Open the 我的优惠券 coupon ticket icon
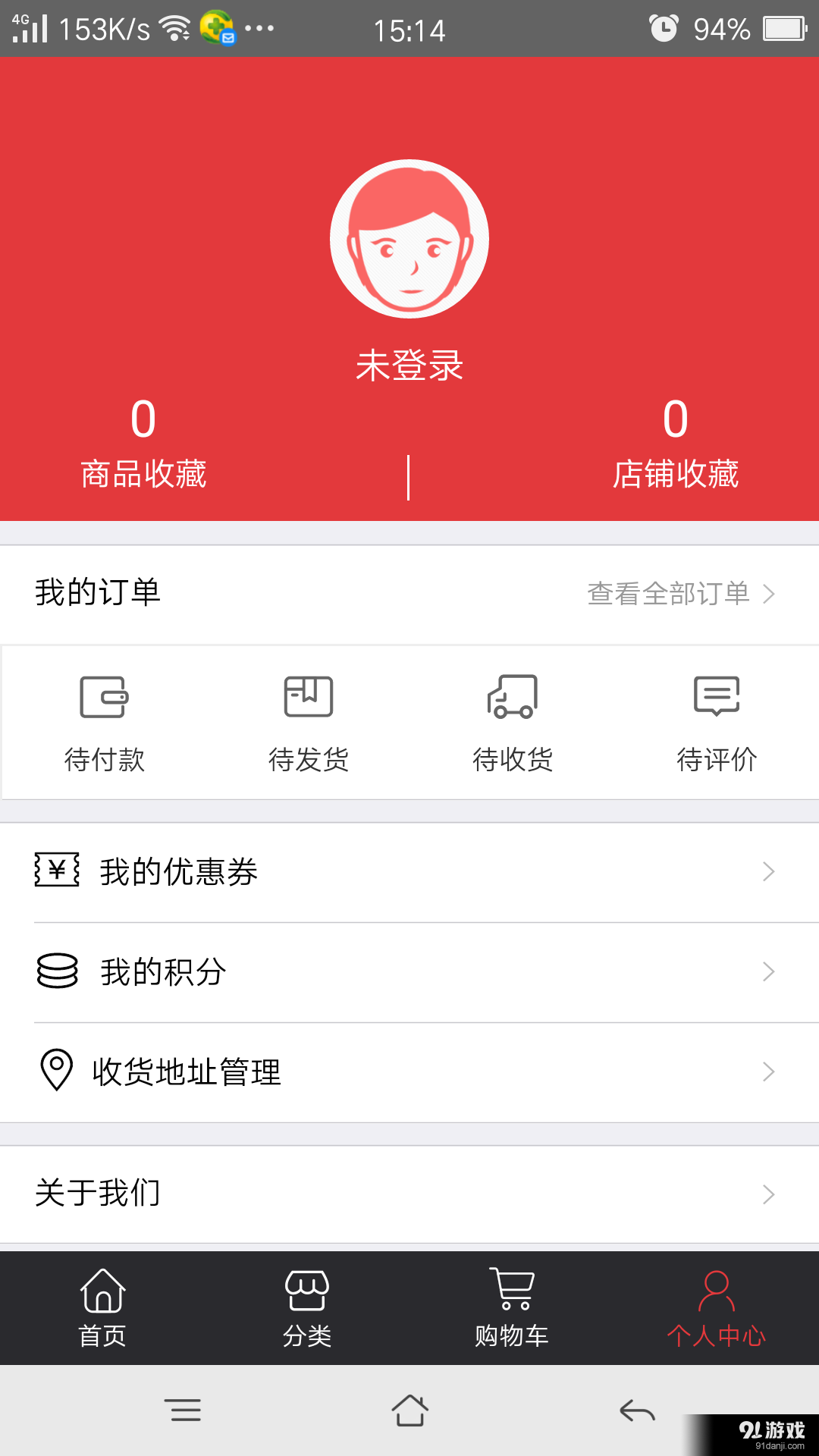The image size is (819, 1456). (55, 872)
